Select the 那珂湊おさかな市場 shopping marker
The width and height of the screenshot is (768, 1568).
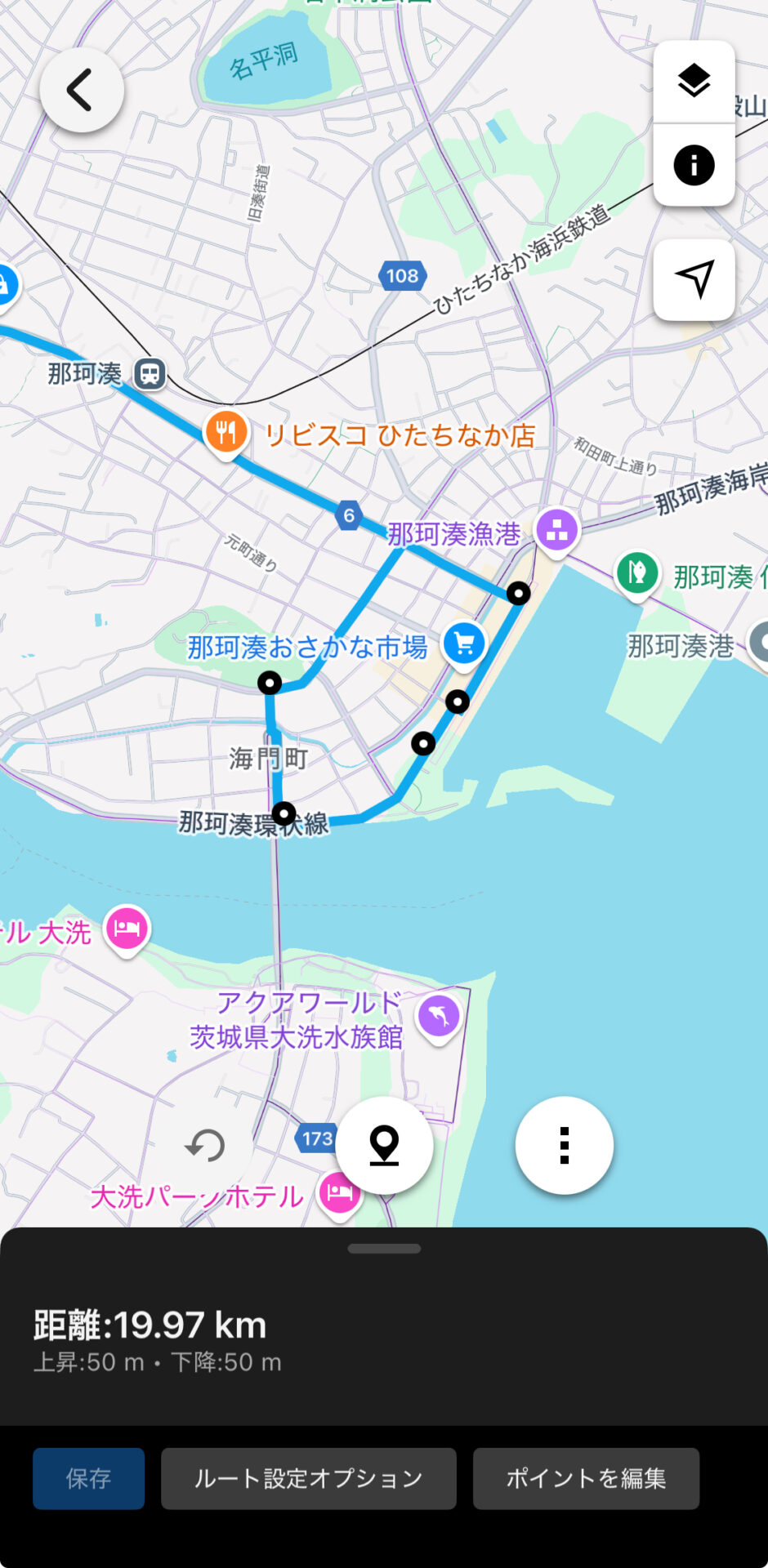coord(464,645)
